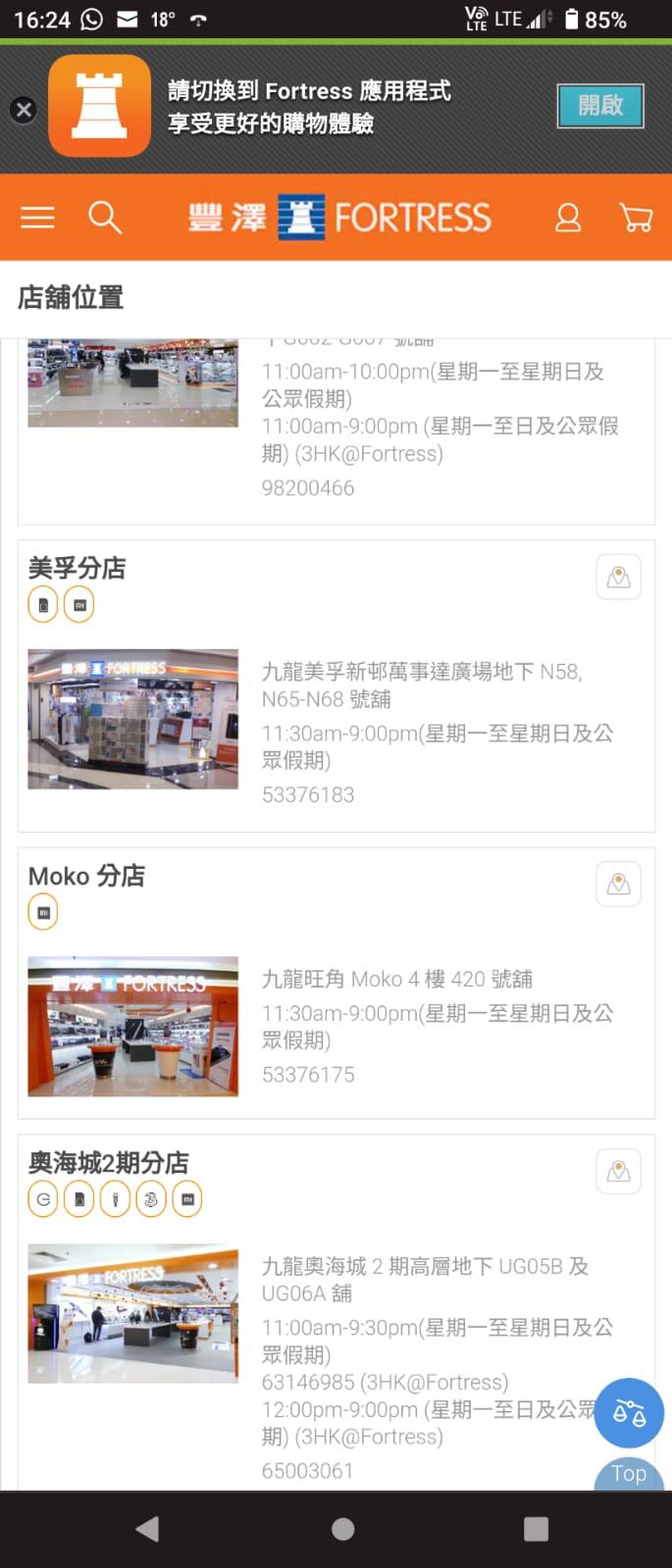Show 美孚分店 on the map
The image size is (672, 1568).
(x=618, y=578)
